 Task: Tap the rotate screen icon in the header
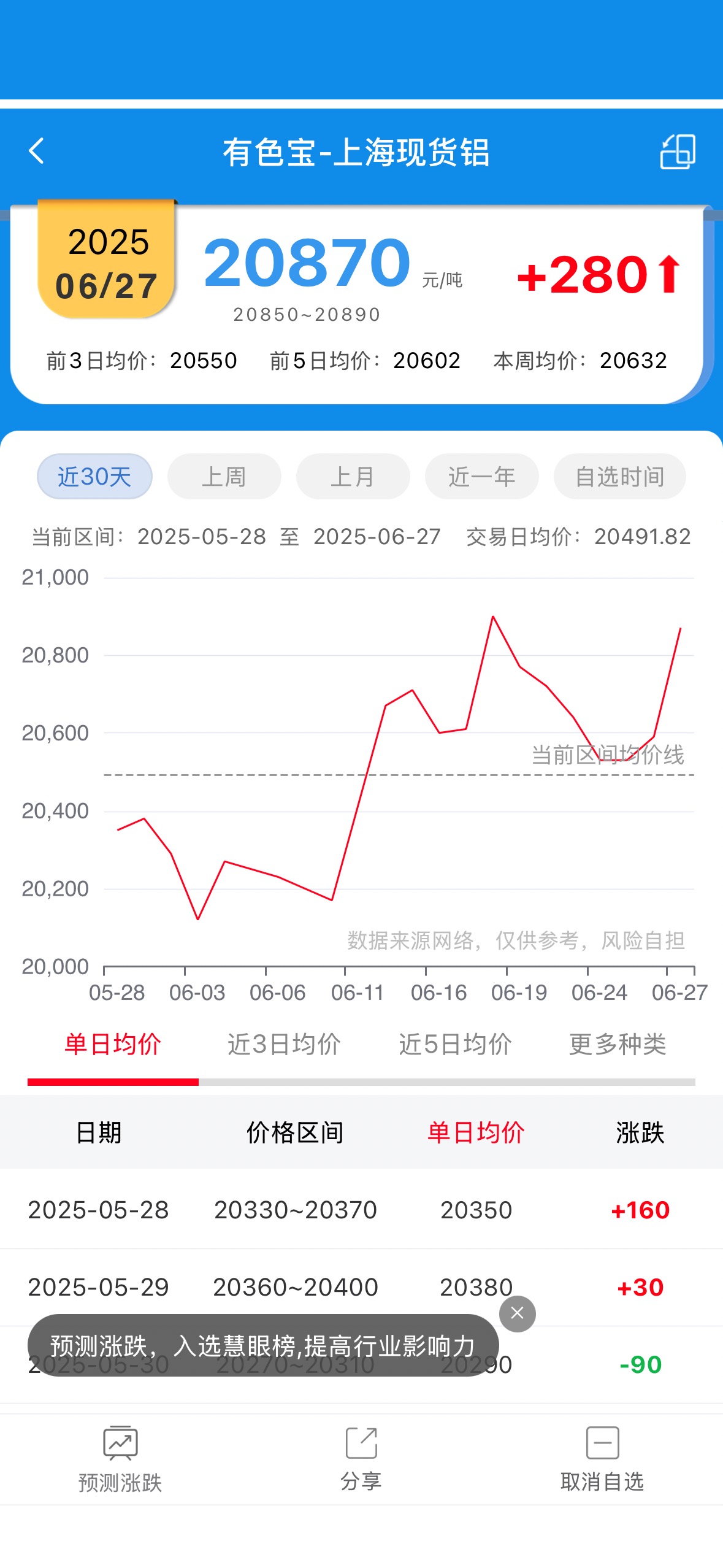pyautogui.click(x=678, y=152)
